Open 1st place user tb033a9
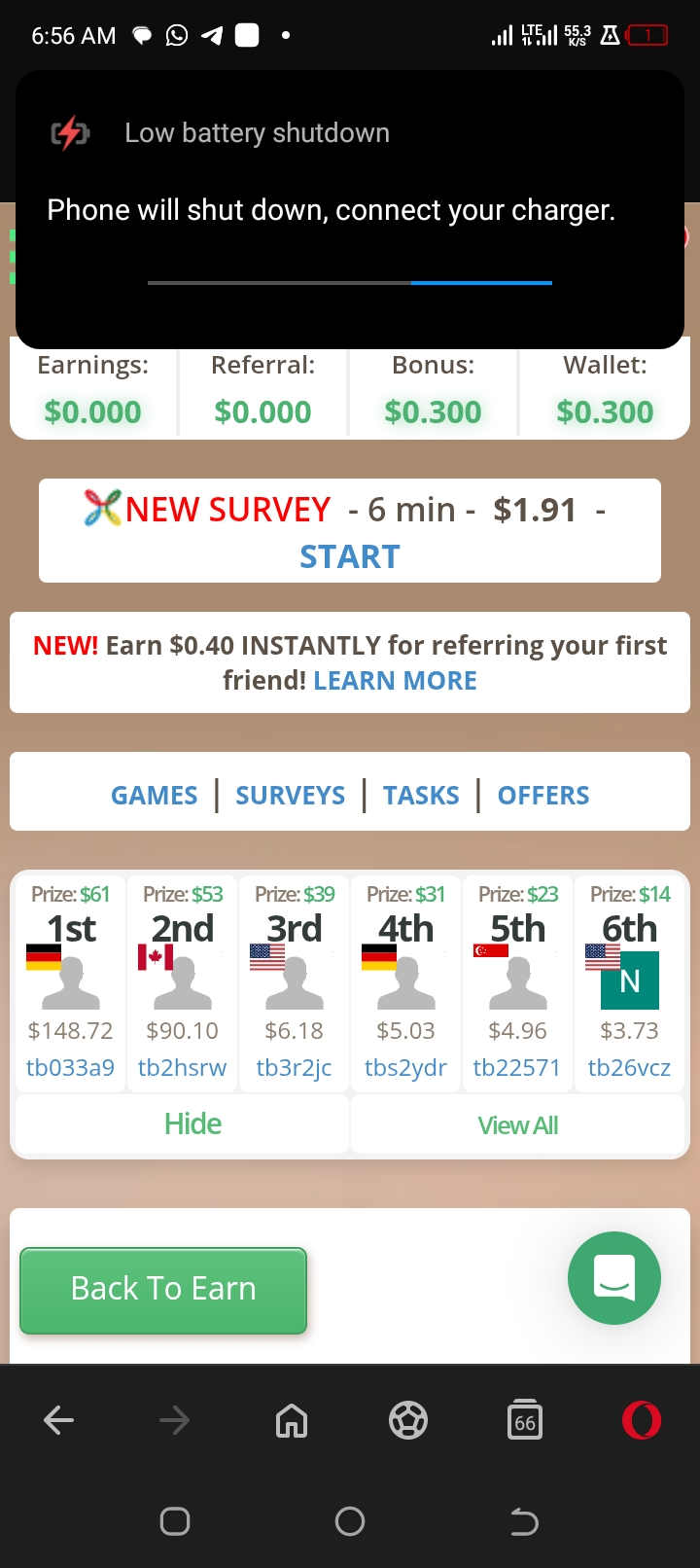The width and height of the screenshot is (700, 1568). (x=70, y=1068)
